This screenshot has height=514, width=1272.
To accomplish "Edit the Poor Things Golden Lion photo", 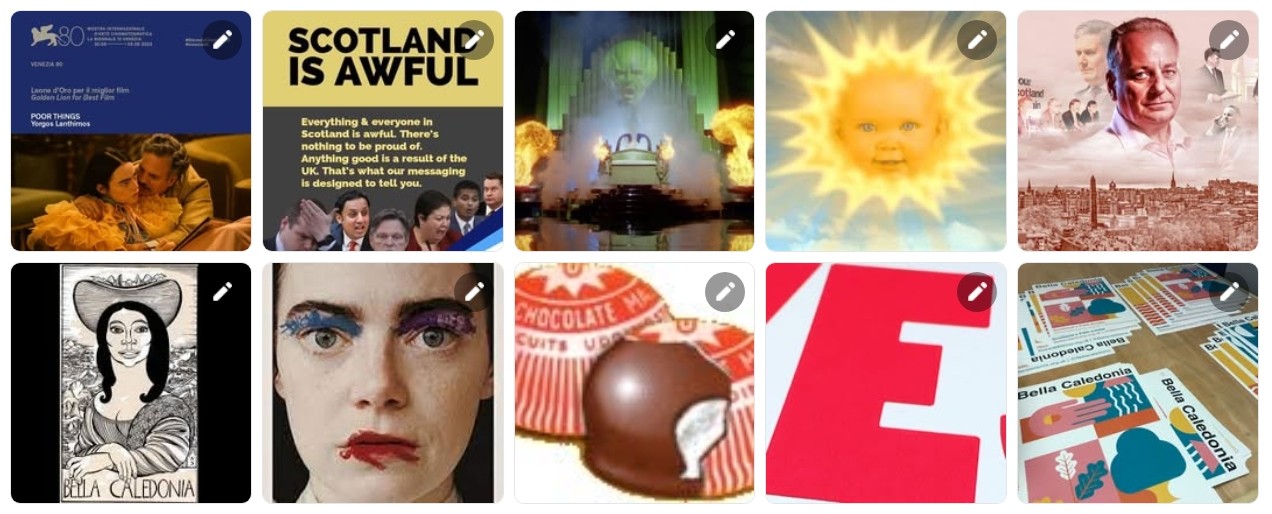I will tap(222, 40).
